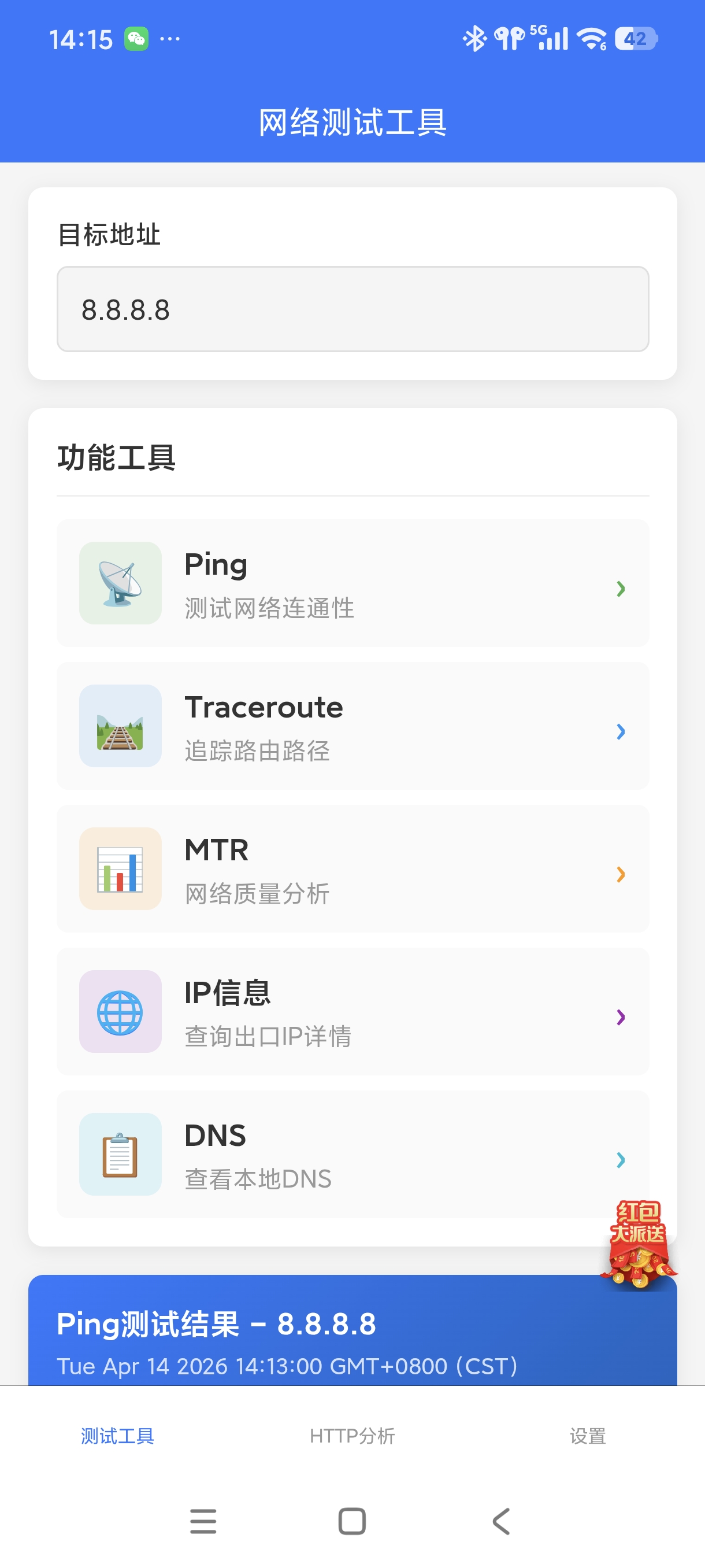Tap the IP信息 globe icon
This screenshot has height=1568, width=705.
pos(120,1012)
